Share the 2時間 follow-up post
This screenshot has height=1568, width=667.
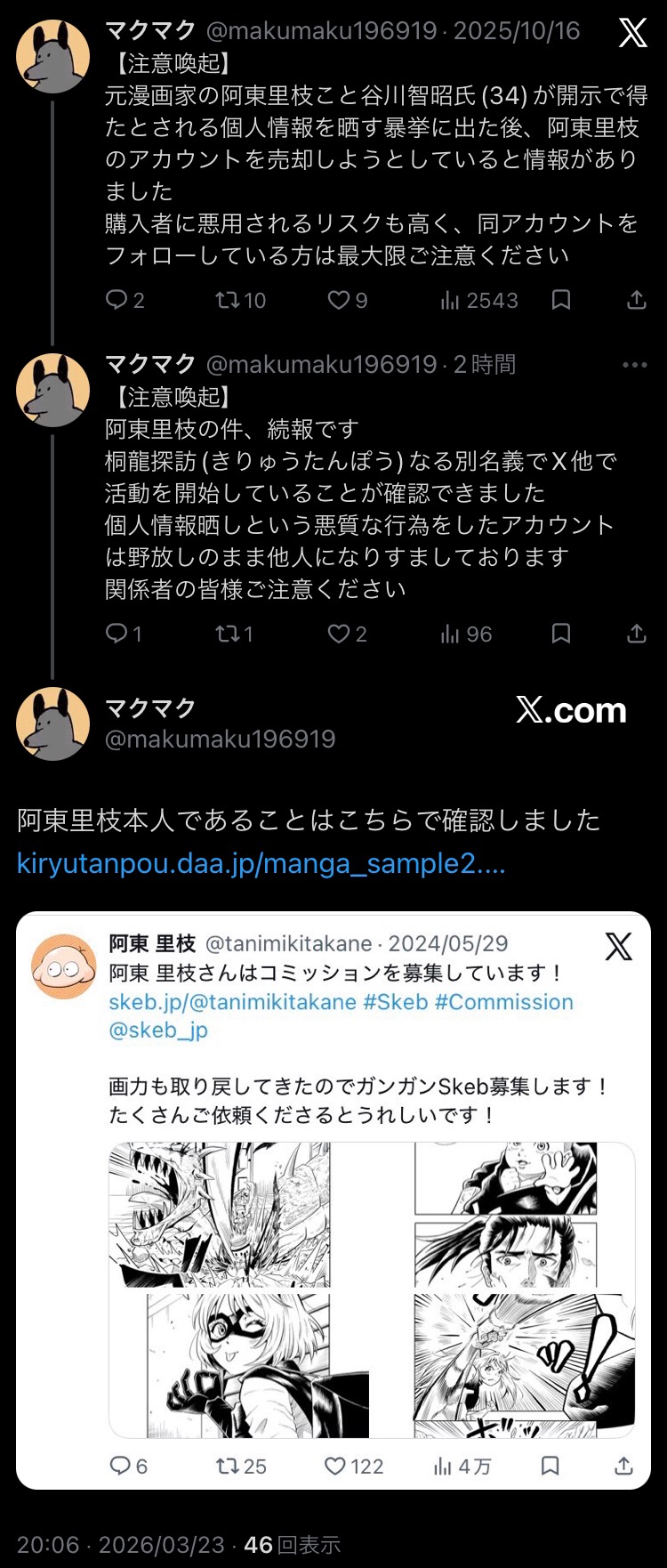point(636,634)
